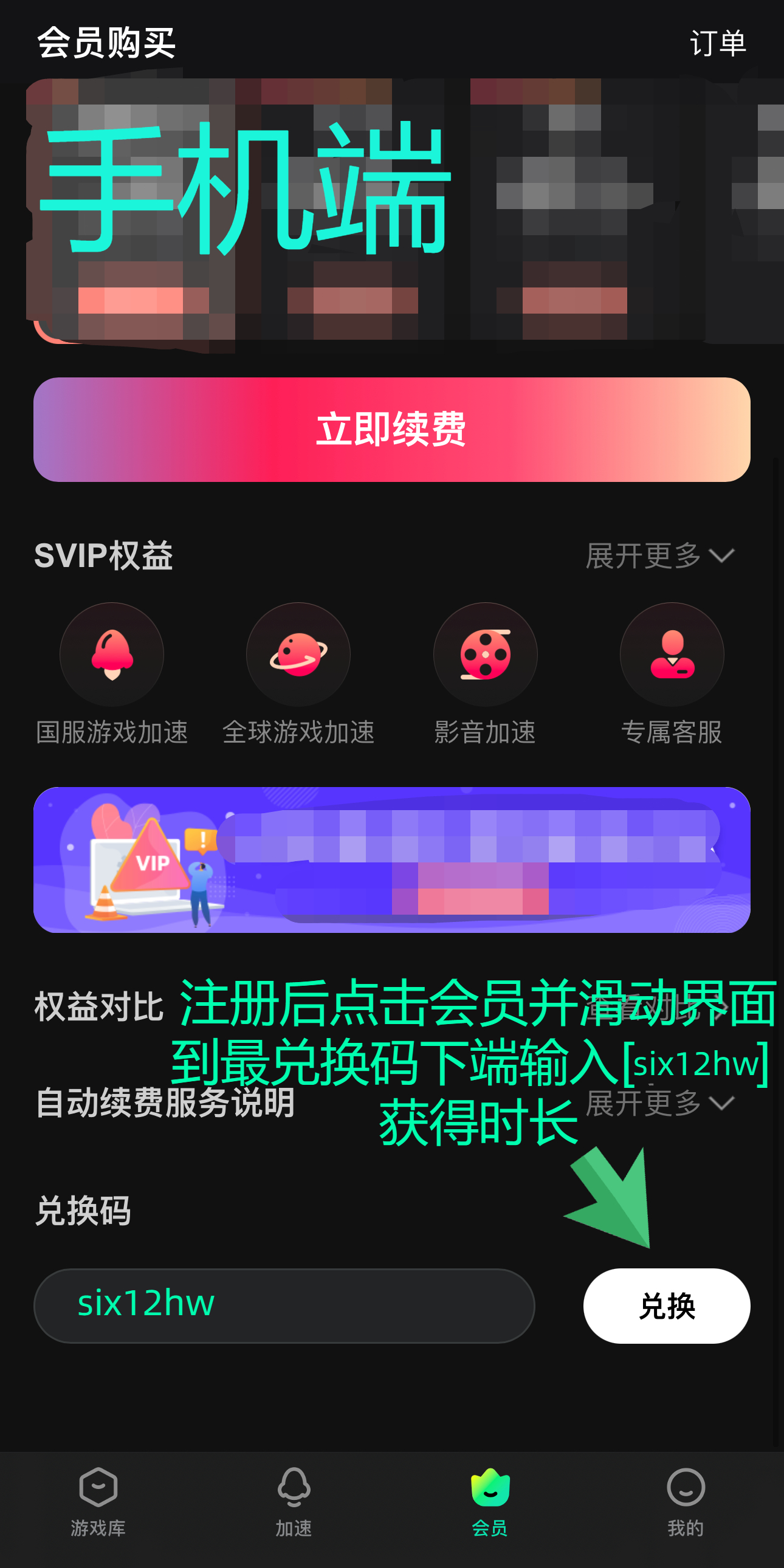Tap the 立即续费 renew button
784x1568 pixels.
coord(391,430)
